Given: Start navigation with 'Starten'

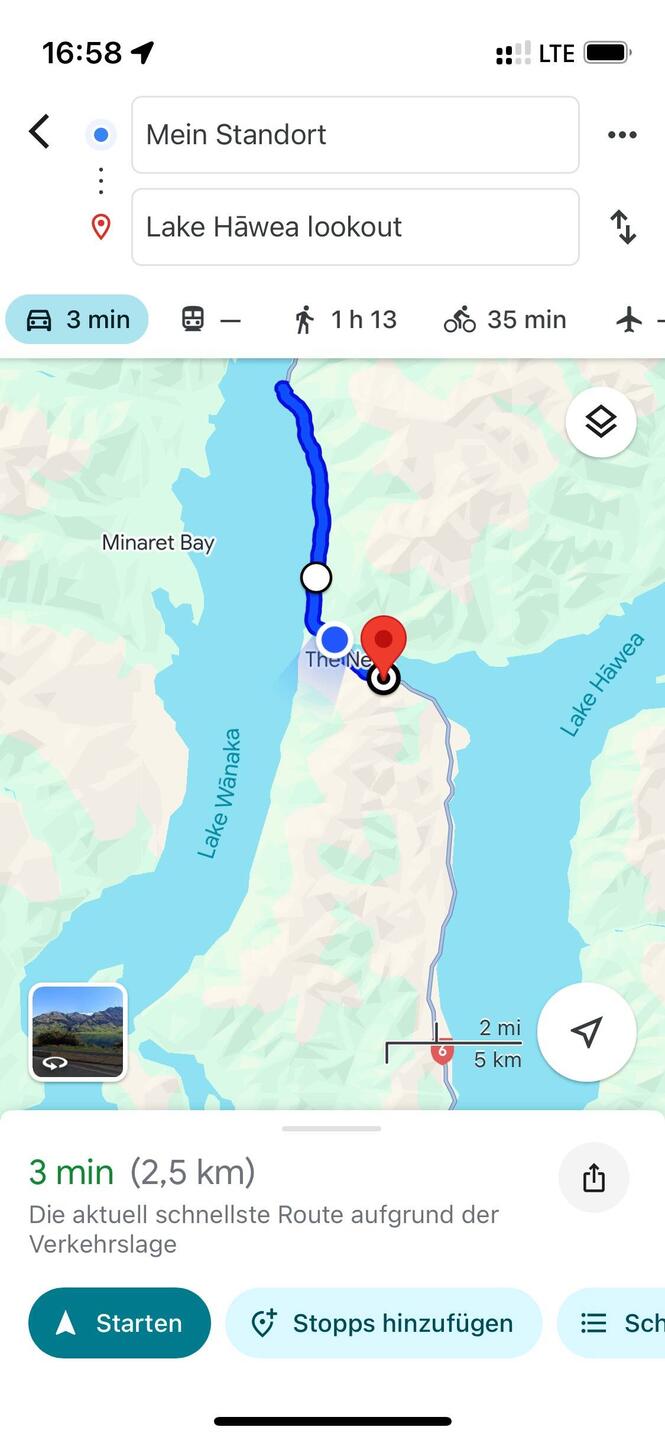Looking at the screenshot, I should 120,1323.
